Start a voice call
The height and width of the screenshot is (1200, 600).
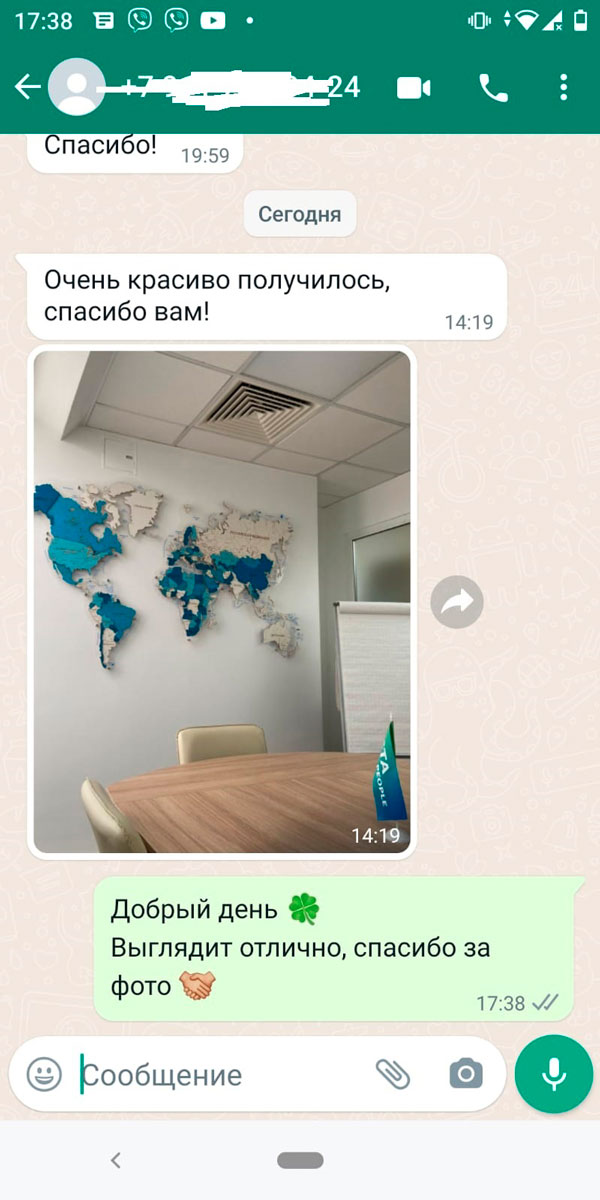pos(493,88)
